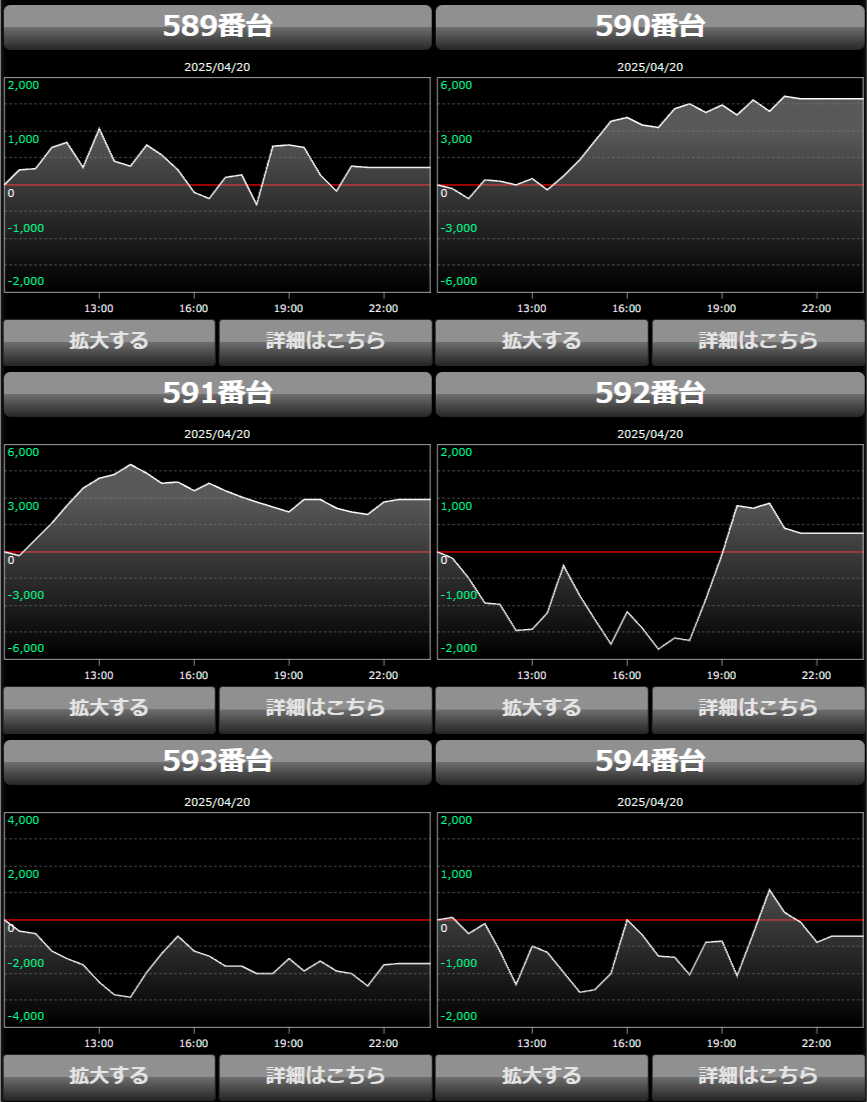
Task: Enlarge the graph for 590番台
Action: pyautogui.click(x=541, y=341)
